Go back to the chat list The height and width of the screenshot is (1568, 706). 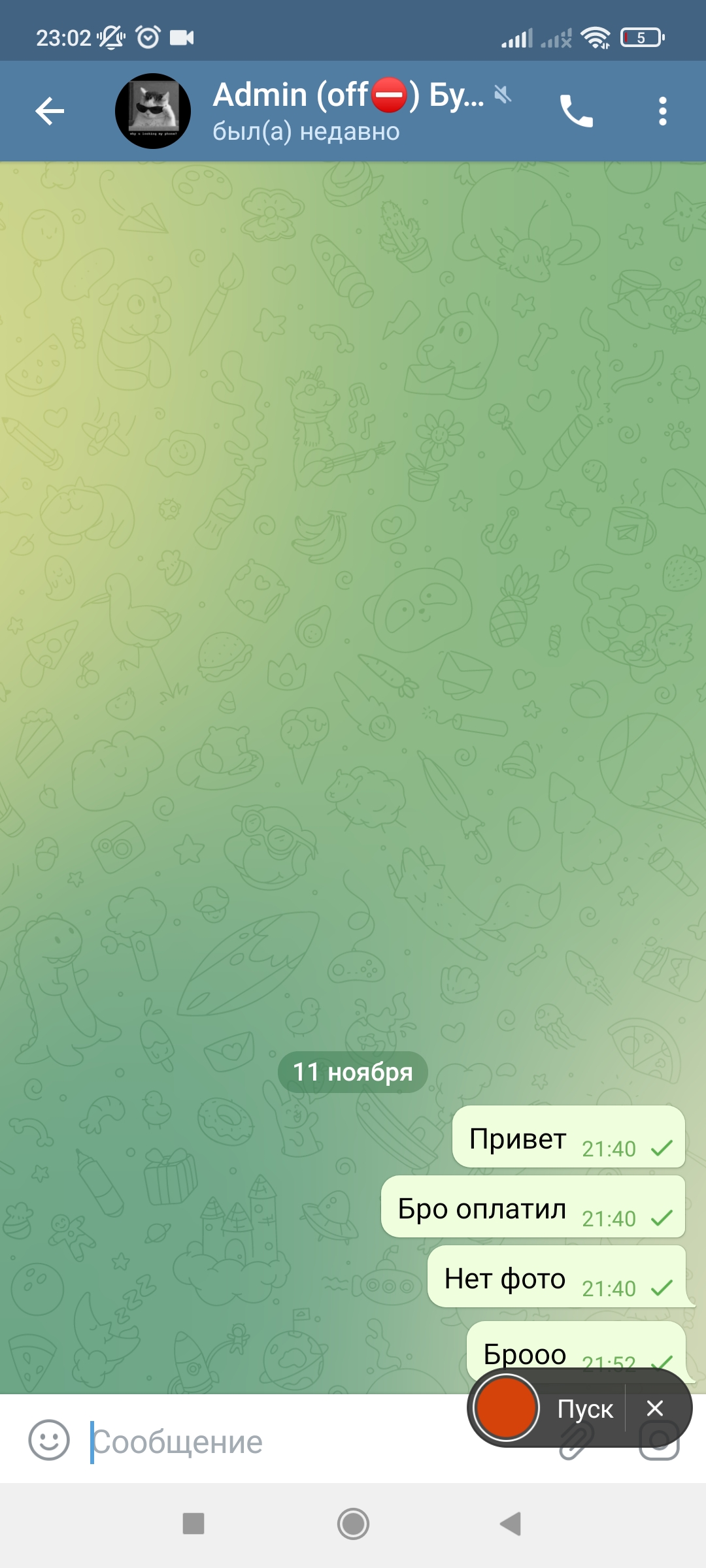(50, 111)
